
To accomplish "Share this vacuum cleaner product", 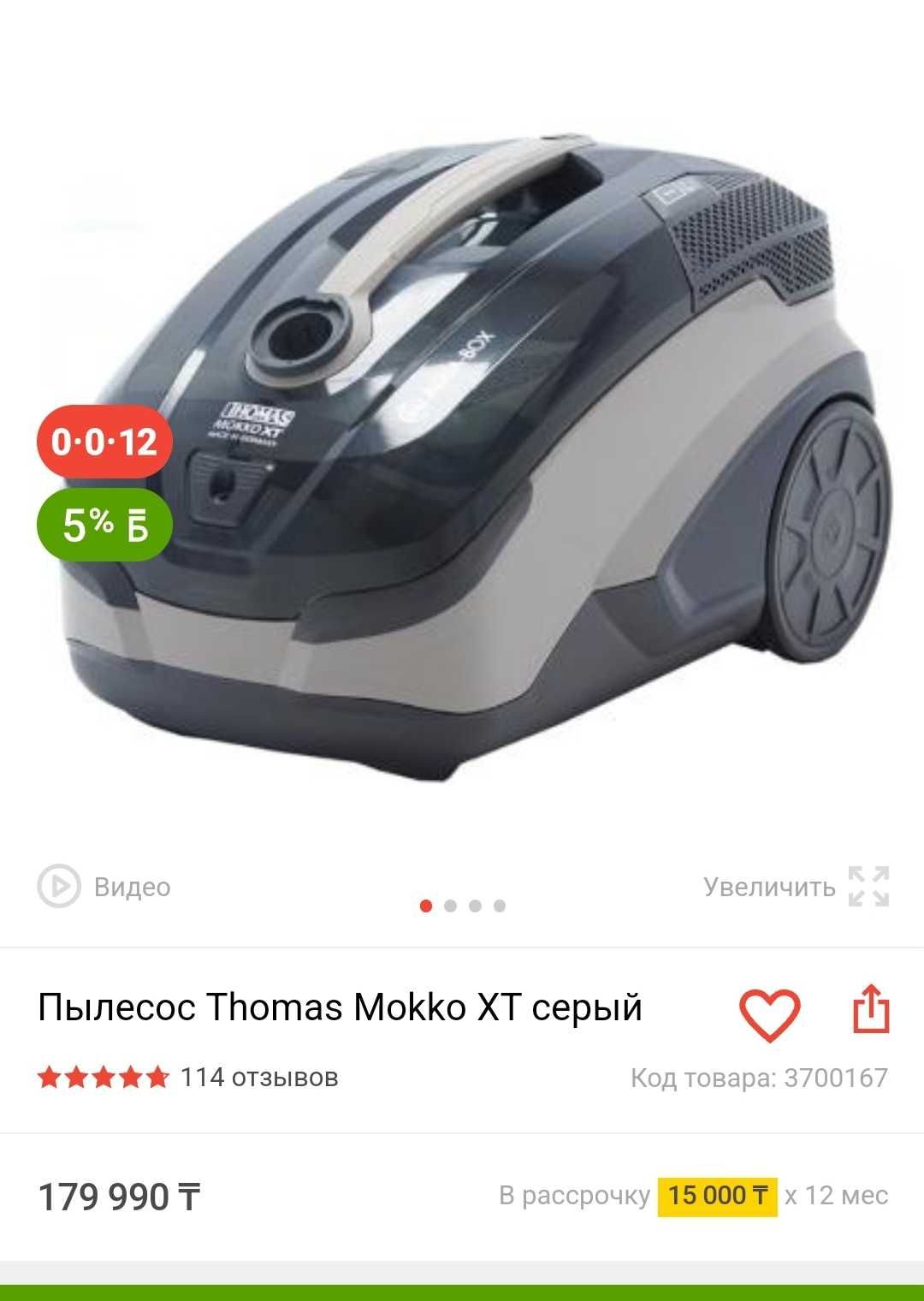I will point(871,1010).
